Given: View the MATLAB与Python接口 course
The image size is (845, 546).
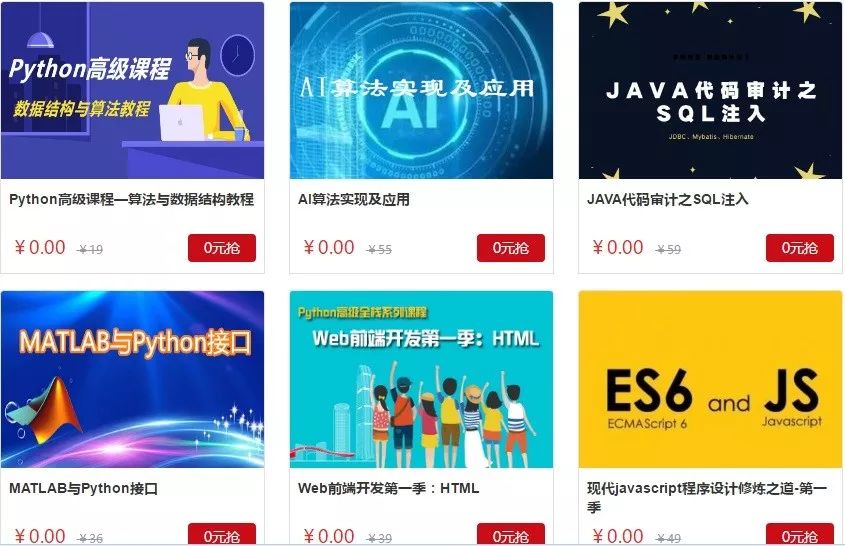Looking at the screenshot, I should (x=132, y=380).
